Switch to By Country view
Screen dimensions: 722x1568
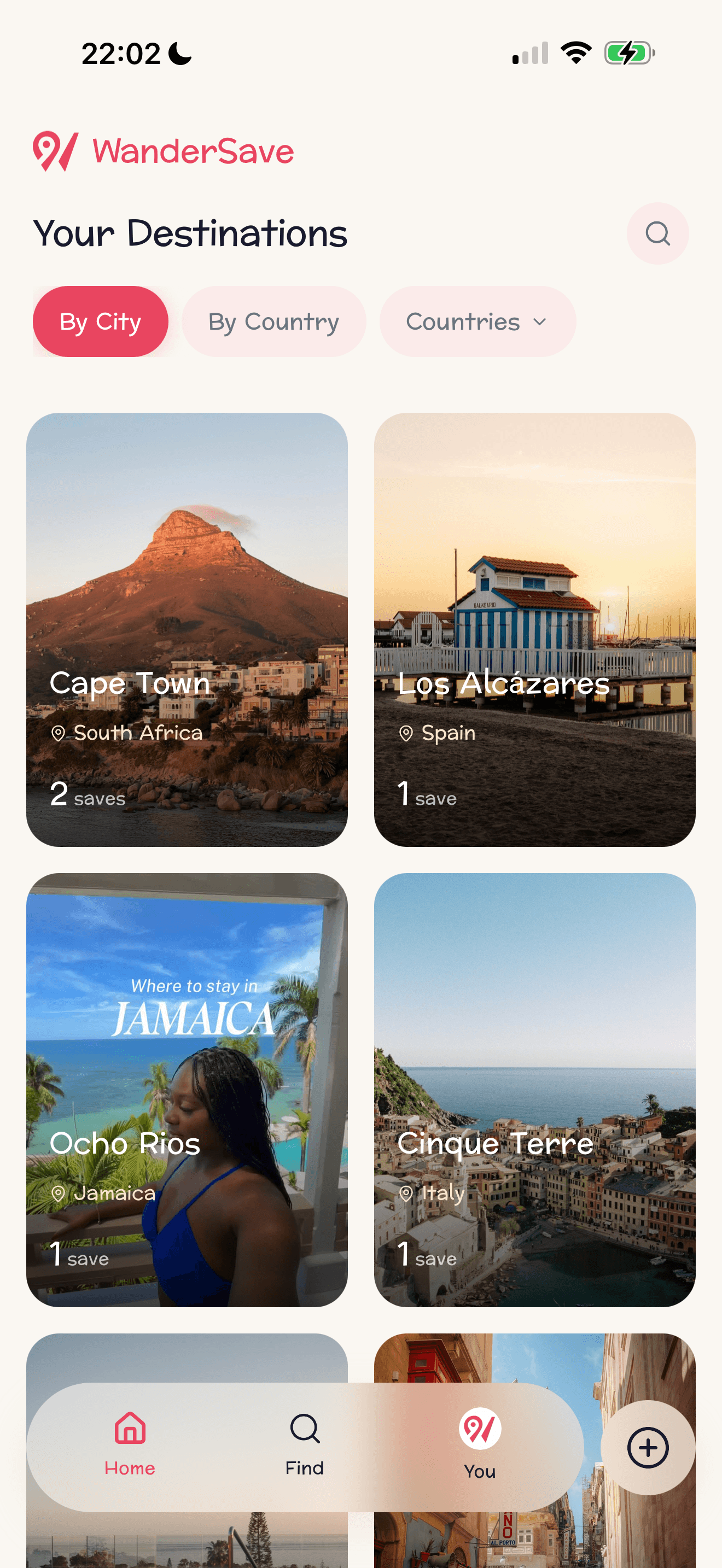click(x=273, y=321)
